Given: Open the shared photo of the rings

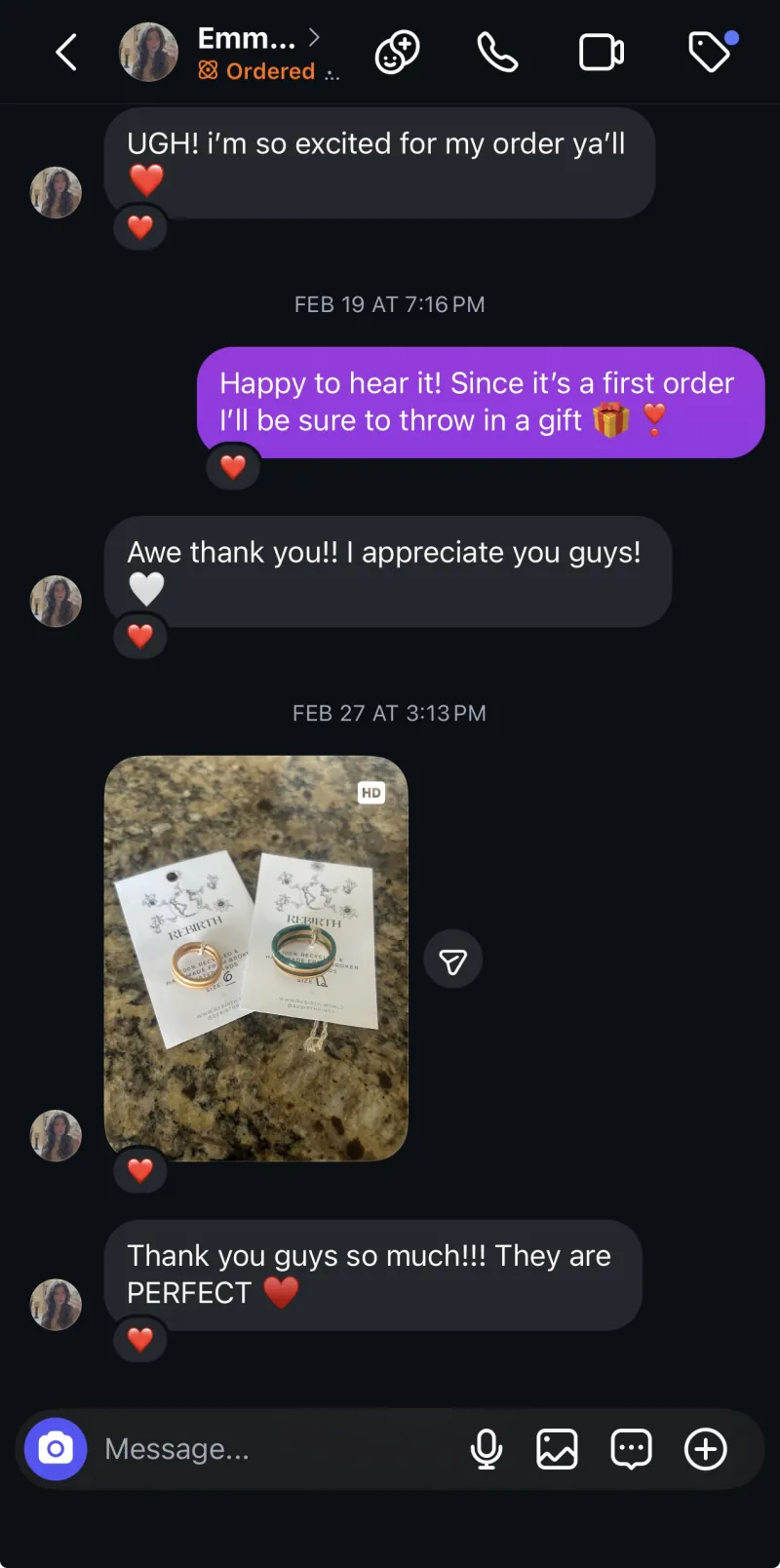Looking at the screenshot, I should (x=255, y=958).
